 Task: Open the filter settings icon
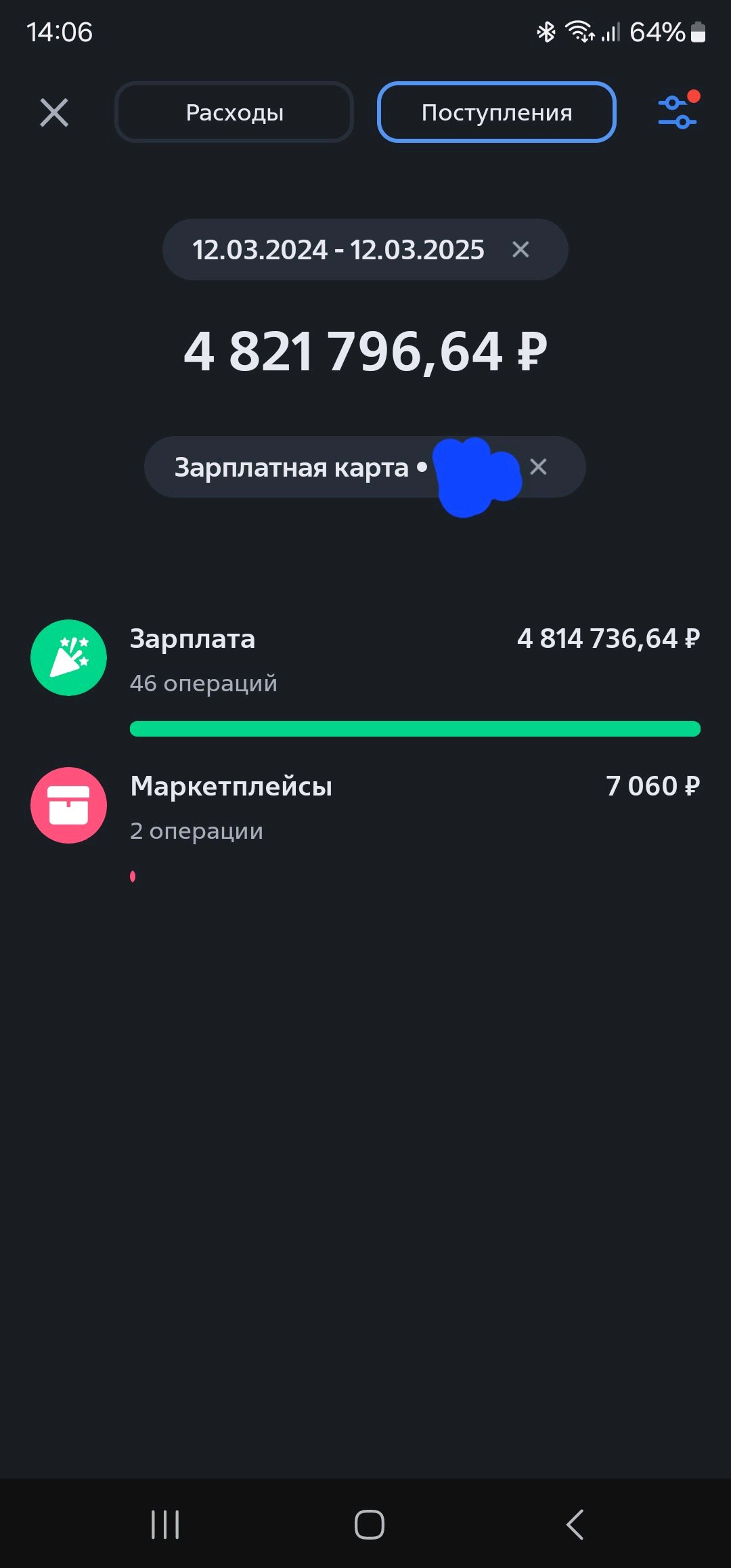pyautogui.click(x=678, y=111)
